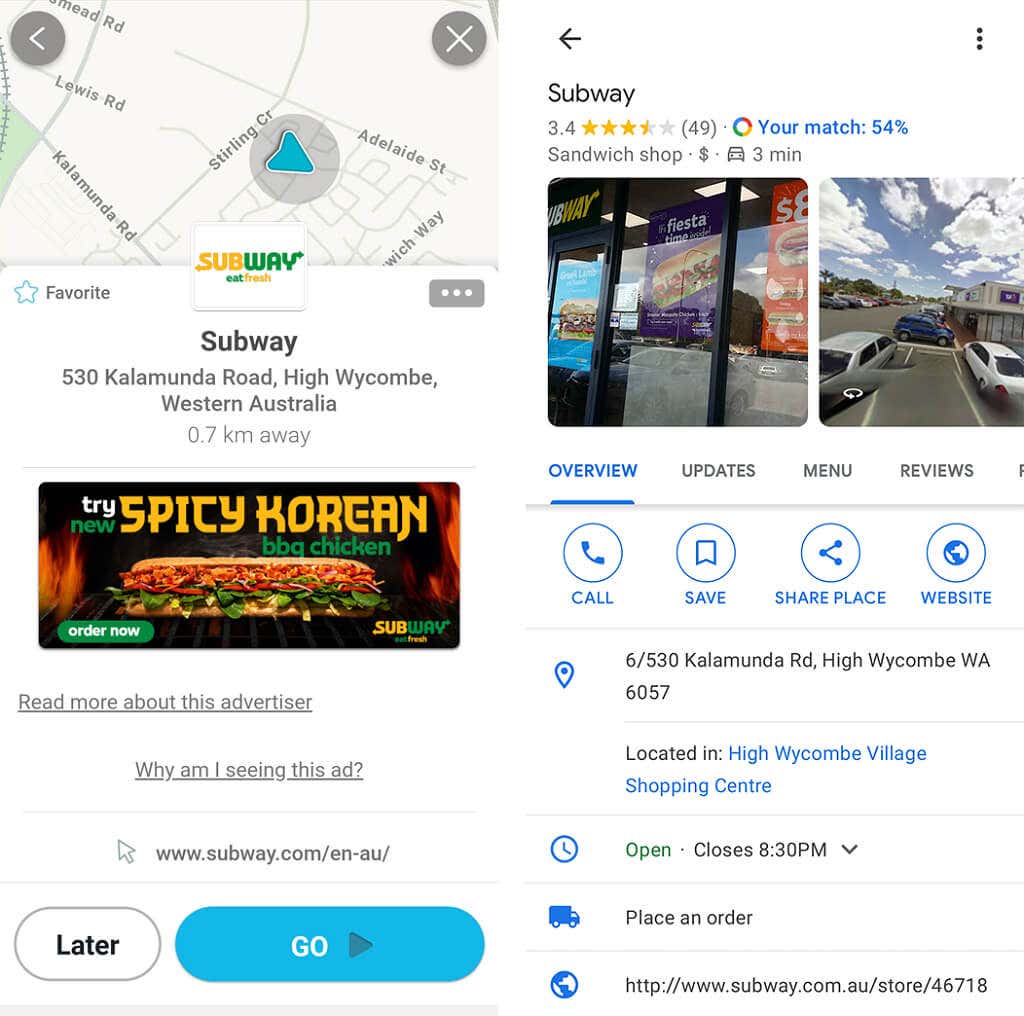Add Subway to Favorites
The image size is (1024, 1016).
(62, 293)
